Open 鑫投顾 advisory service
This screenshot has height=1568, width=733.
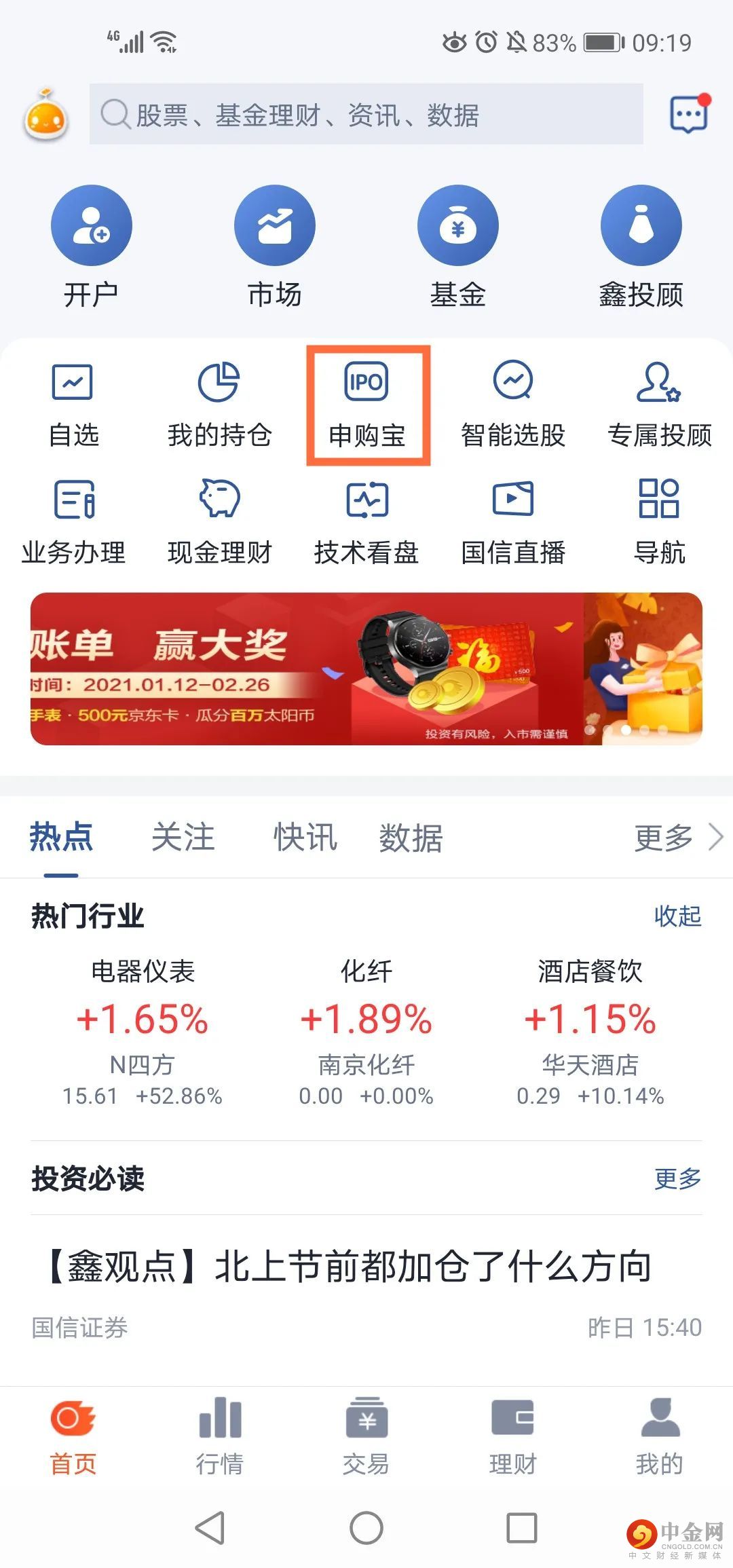(x=641, y=245)
